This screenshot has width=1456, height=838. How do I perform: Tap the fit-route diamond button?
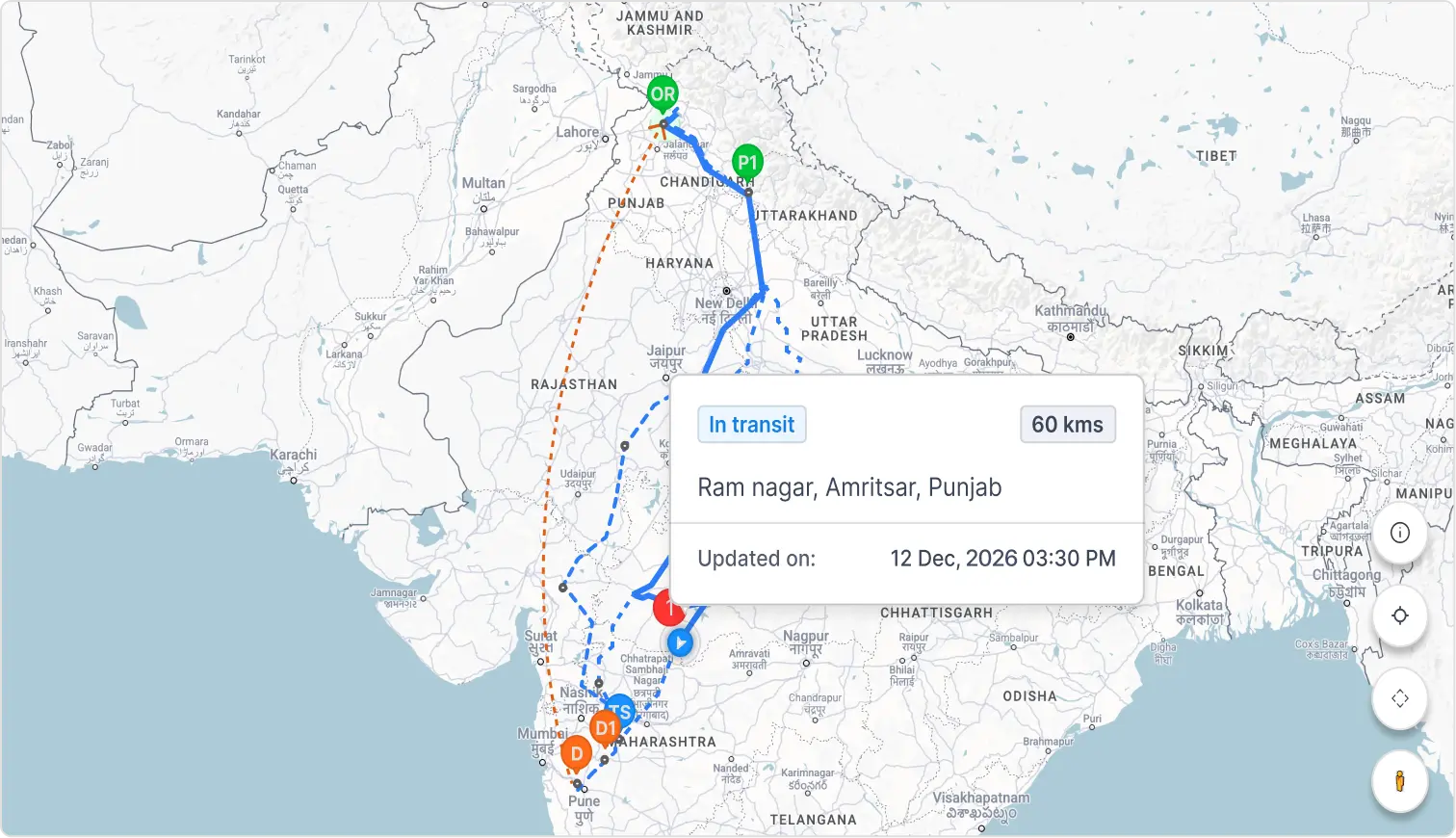coord(1400,698)
